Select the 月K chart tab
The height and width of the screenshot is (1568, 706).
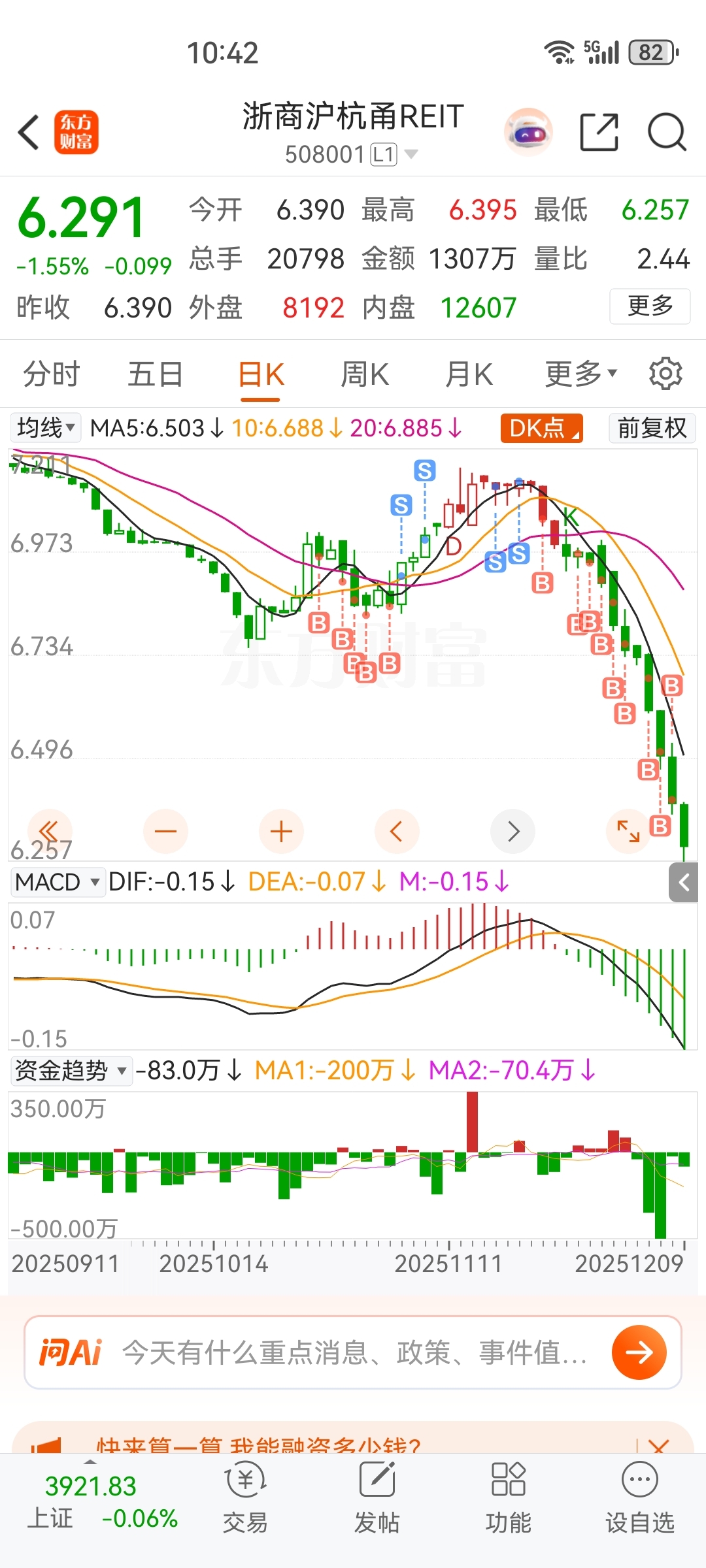468,375
